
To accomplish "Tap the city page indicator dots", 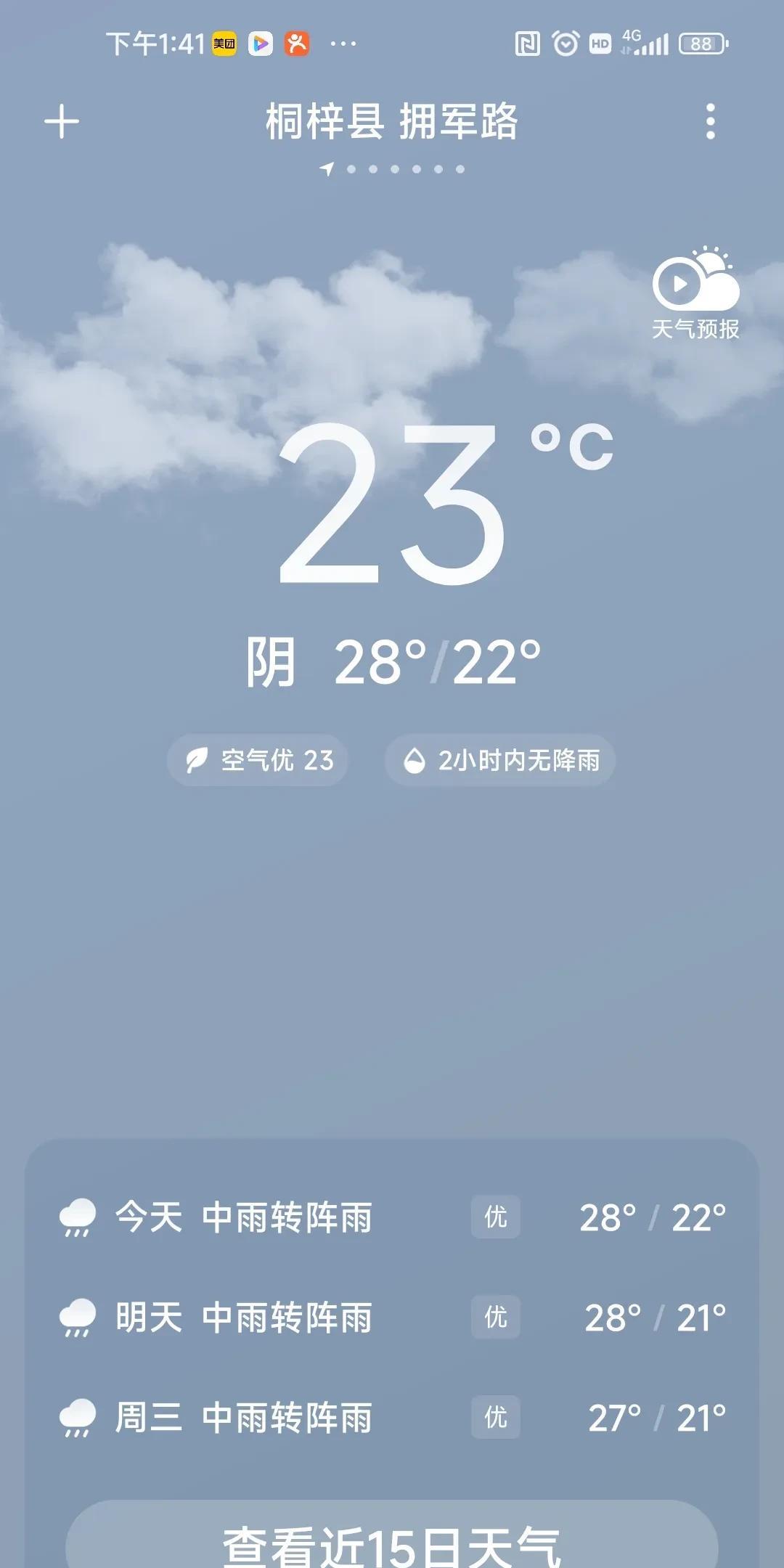I will [x=393, y=169].
